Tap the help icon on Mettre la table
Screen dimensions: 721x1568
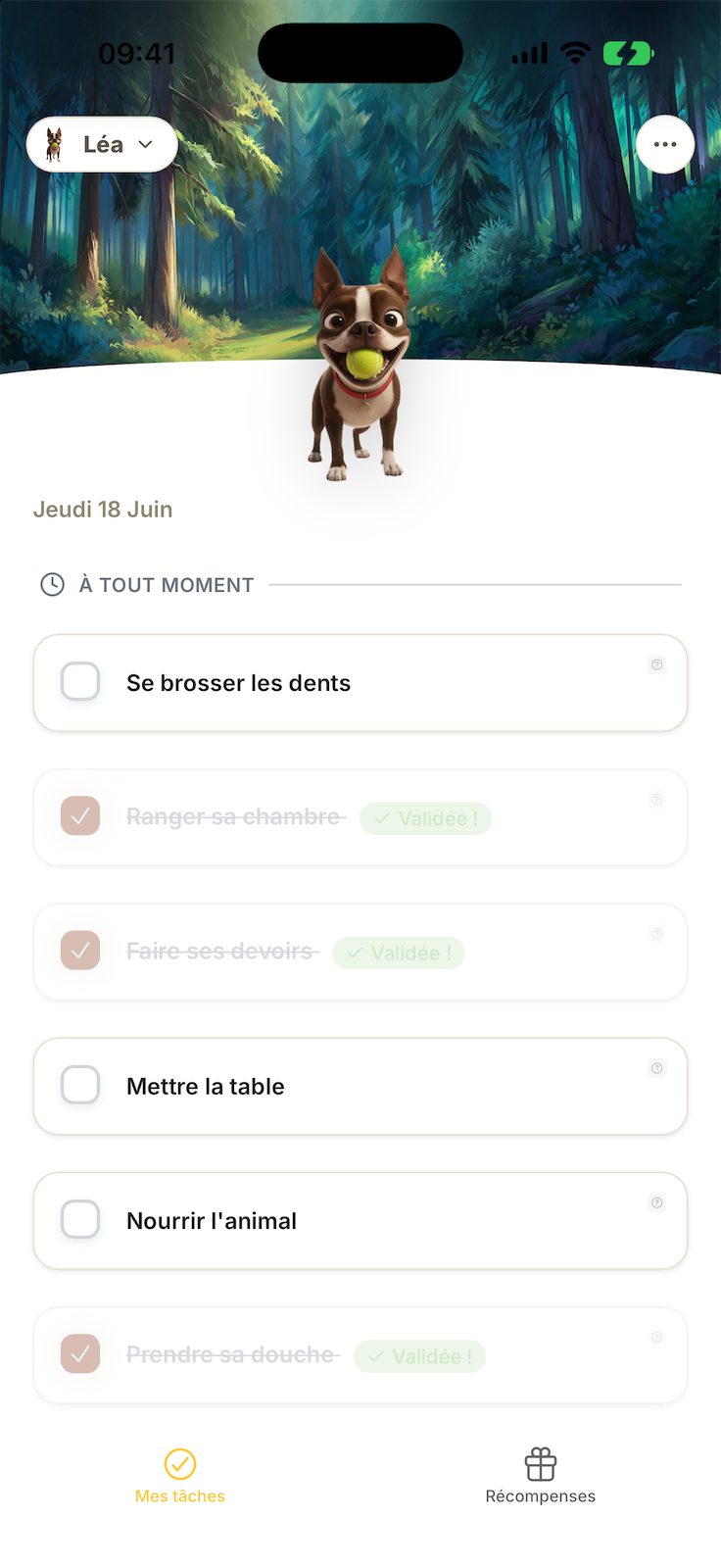[657, 1068]
